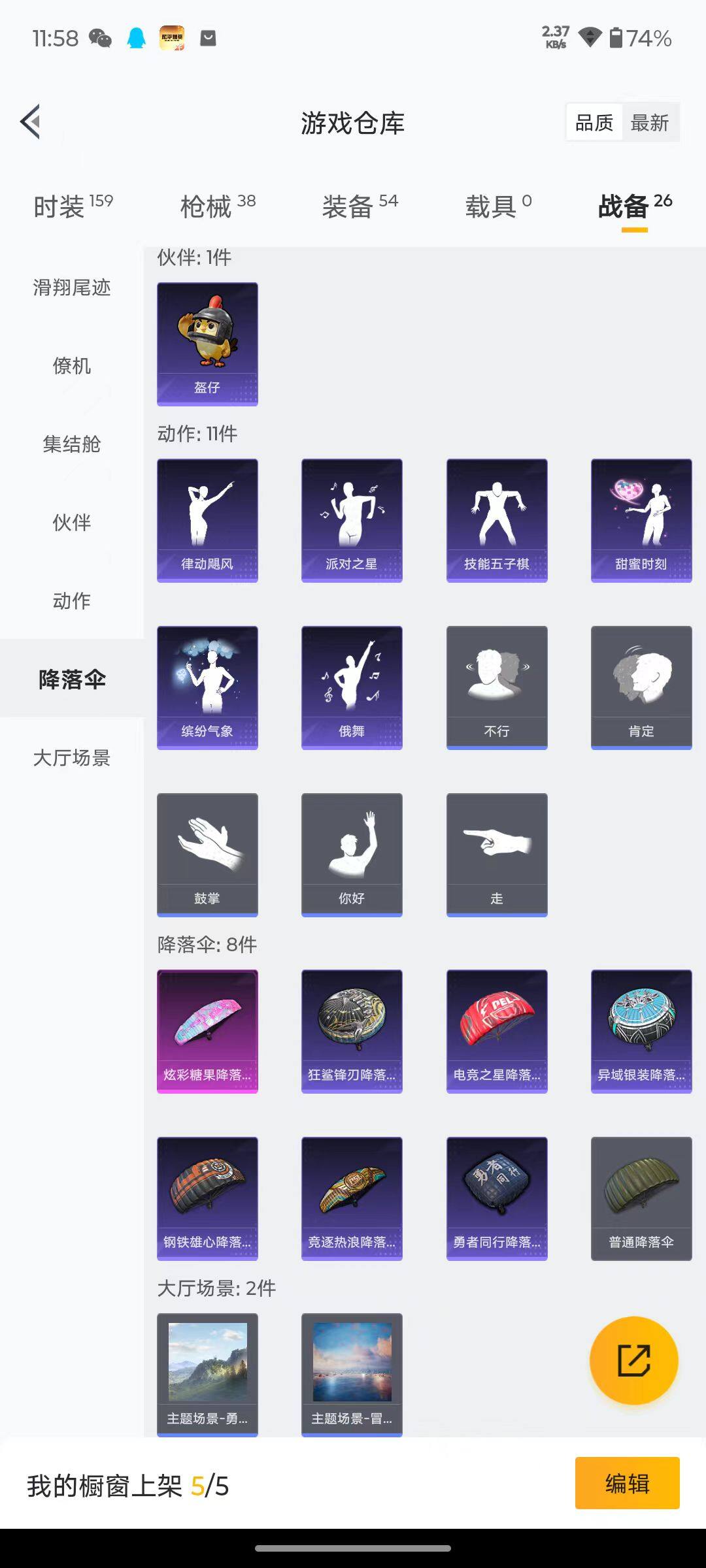Open the 主题场景-冒... lobby scene
Viewport: 706px width, 1568px height.
point(352,1375)
